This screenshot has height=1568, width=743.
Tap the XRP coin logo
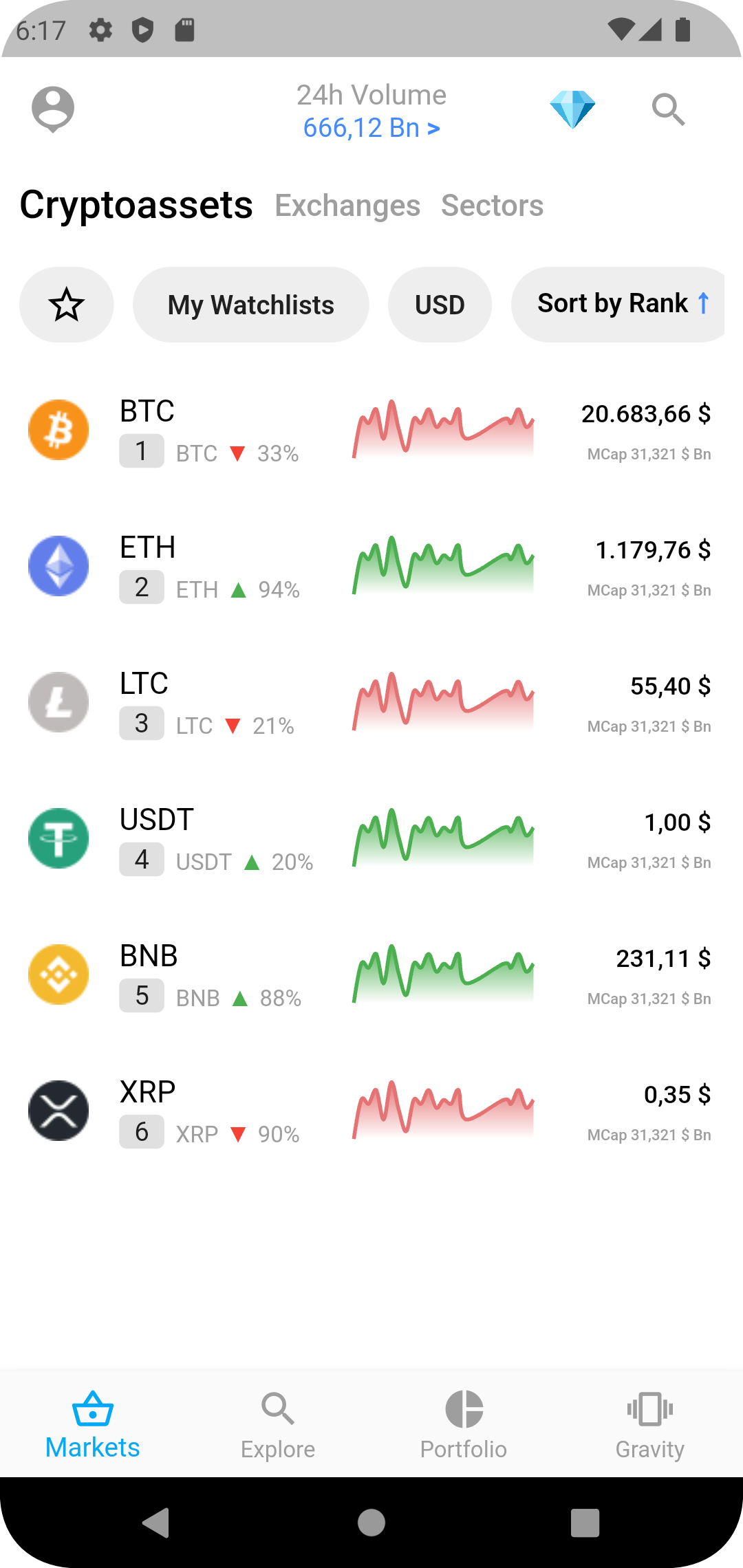pyautogui.click(x=58, y=1111)
